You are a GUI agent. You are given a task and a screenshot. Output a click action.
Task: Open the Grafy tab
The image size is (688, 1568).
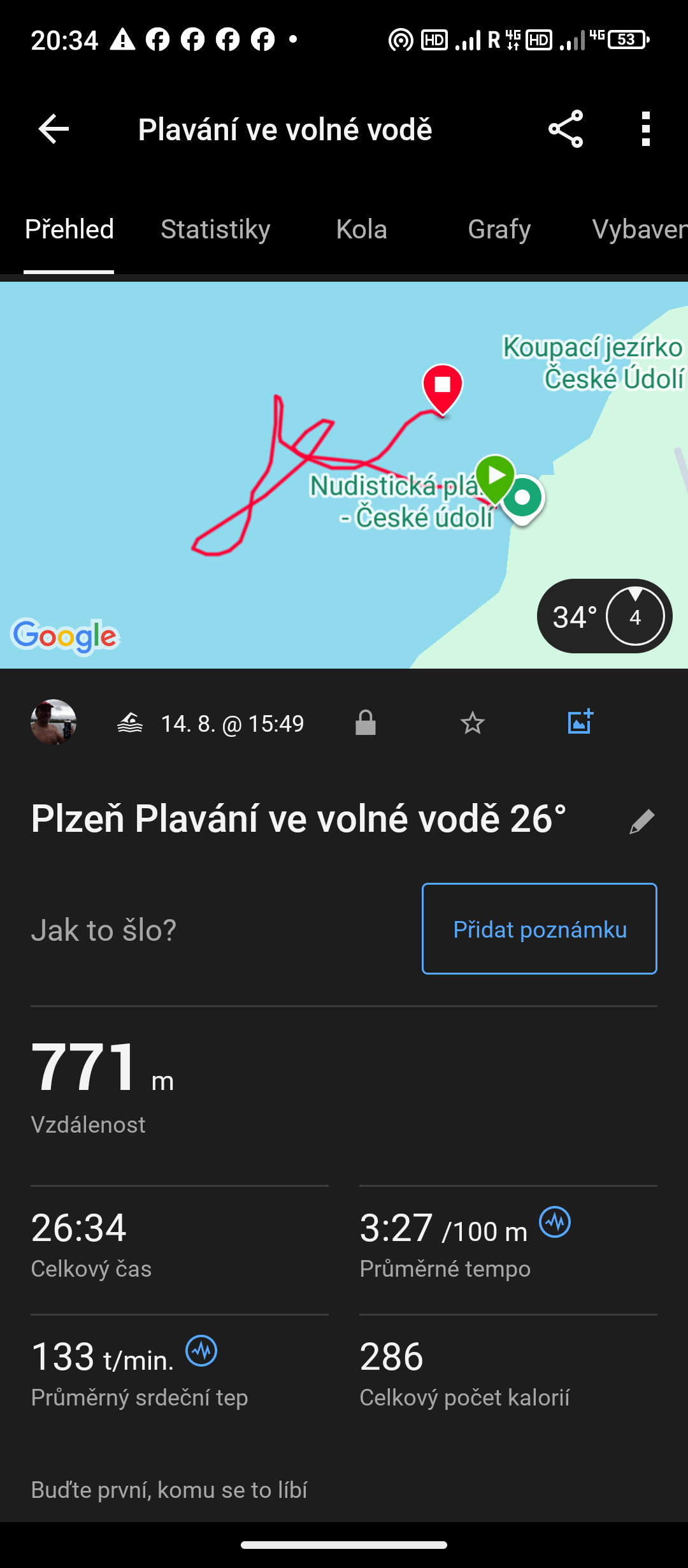tap(499, 229)
